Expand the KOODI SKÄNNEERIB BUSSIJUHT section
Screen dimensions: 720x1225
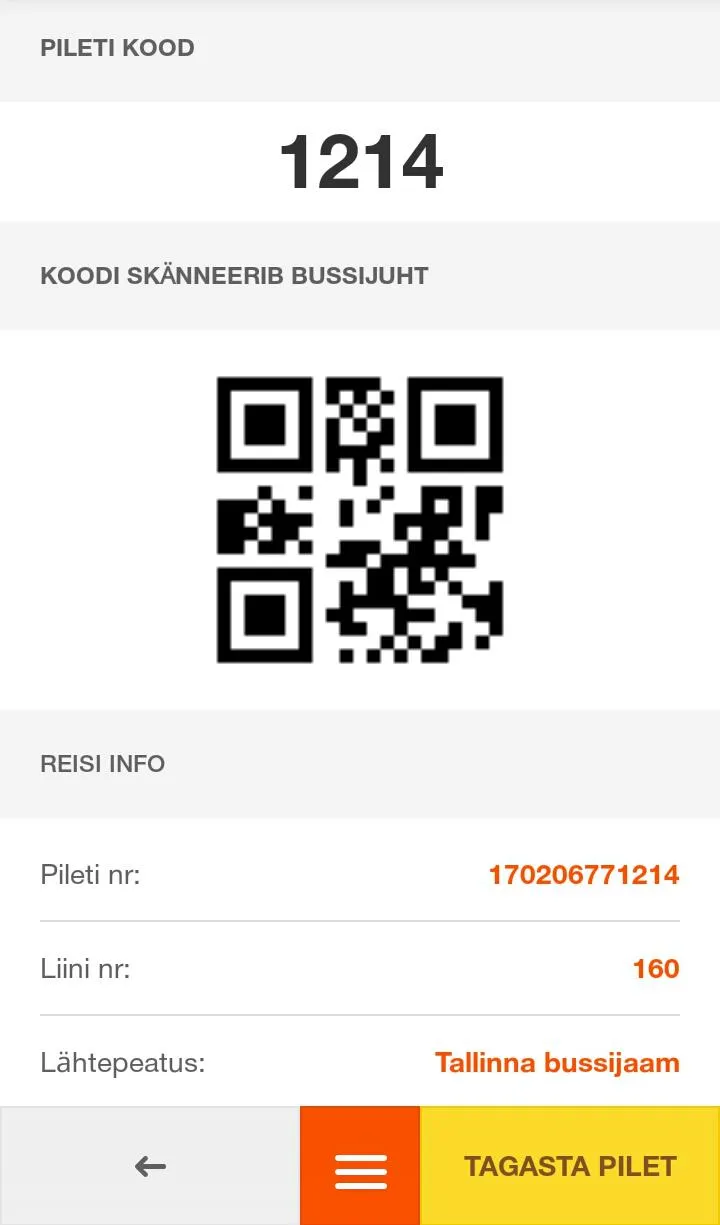click(x=234, y=276)
